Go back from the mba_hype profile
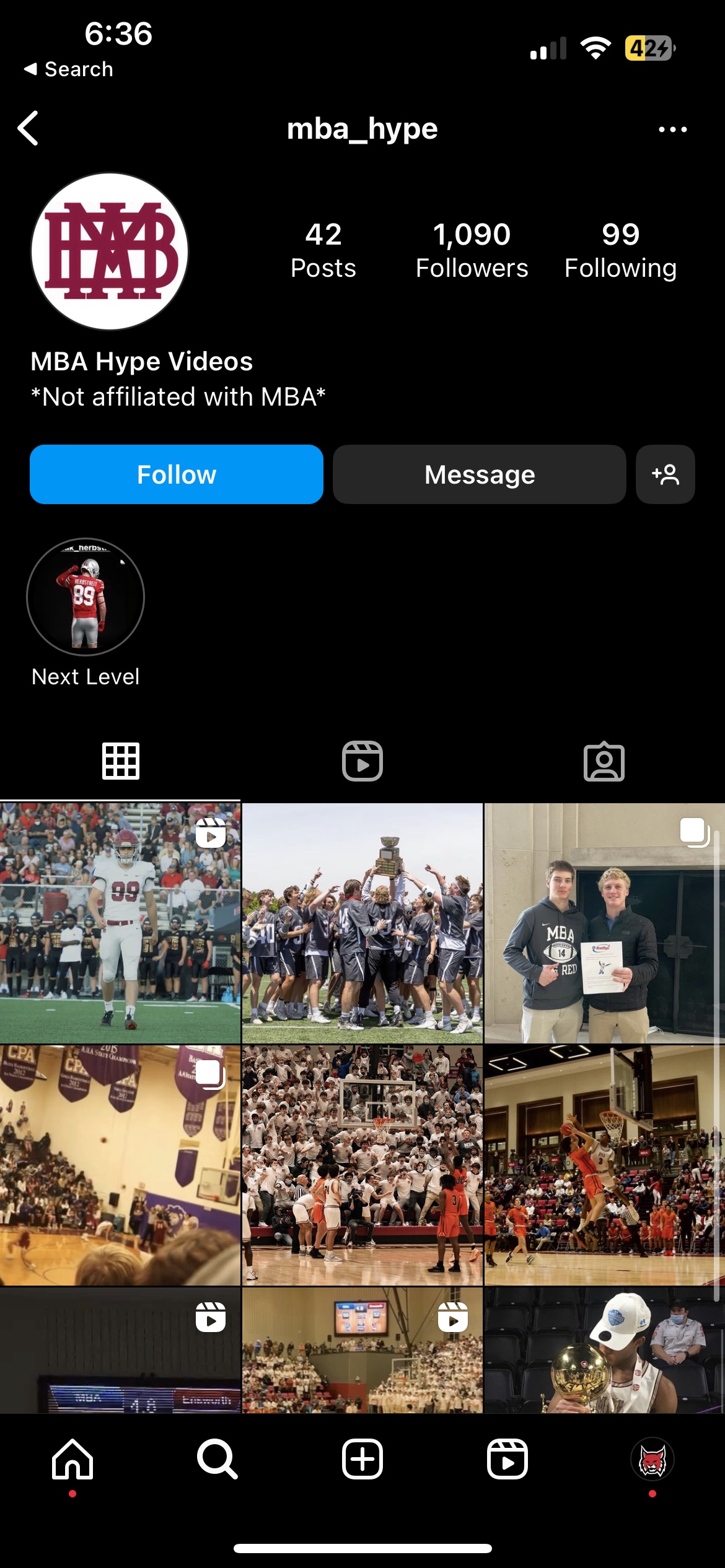 (29, 129)
